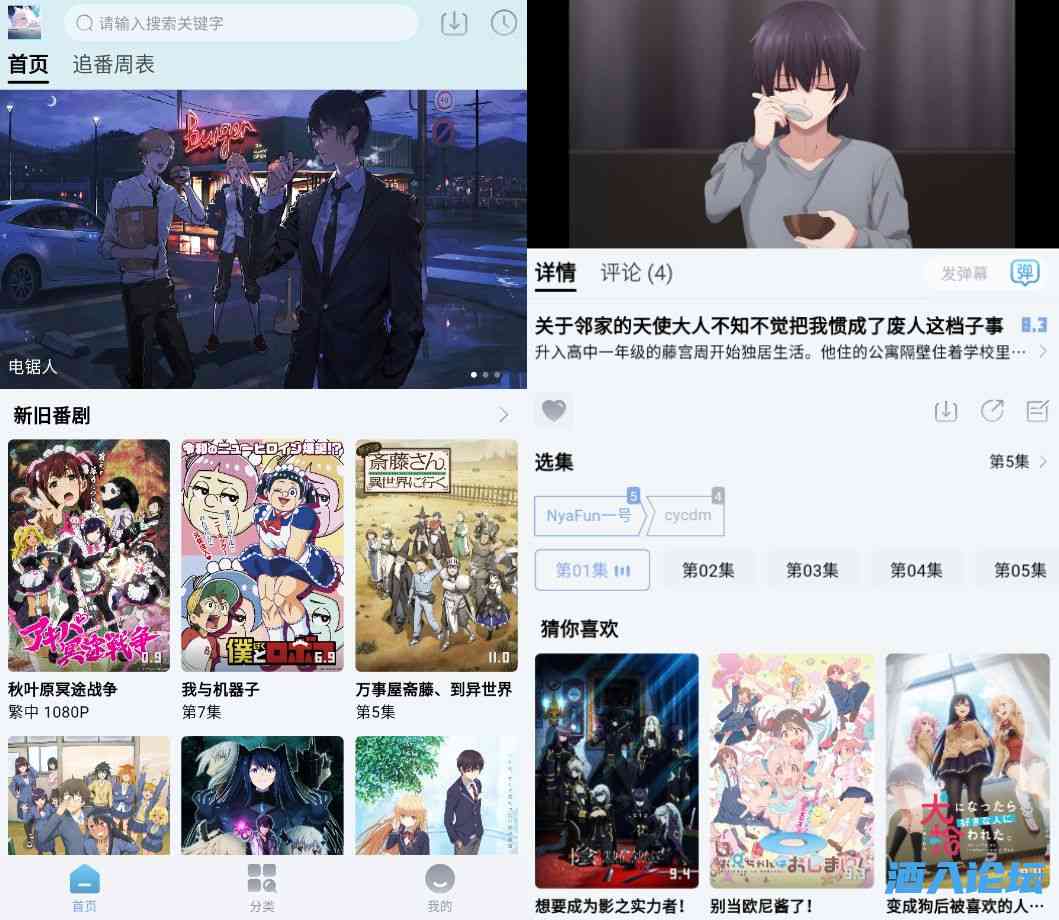Switch to the 追番周表 tab
Image resolution: width=1059 pixels, height=920 pixels.
tap(113, 65)
